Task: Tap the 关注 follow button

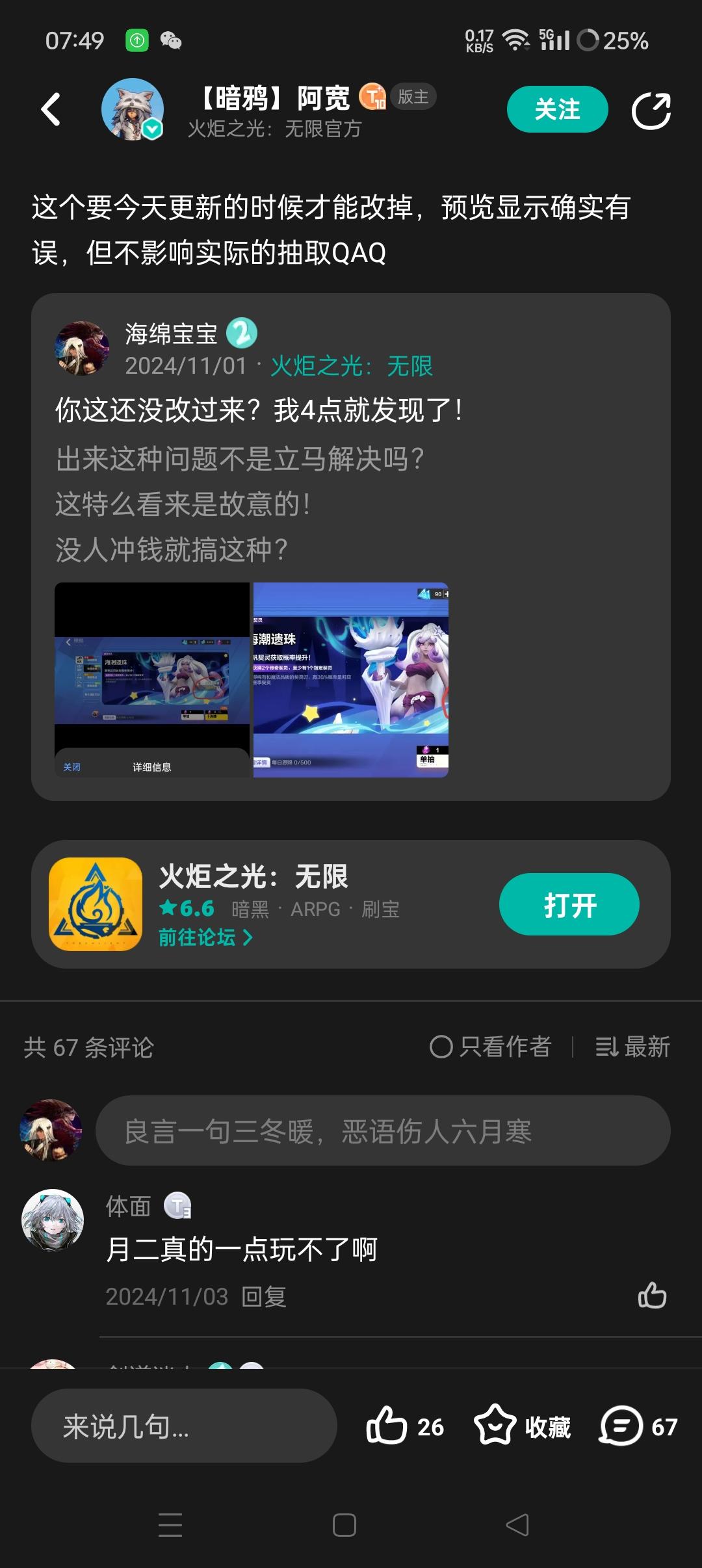Action: (x=556, y=109)
